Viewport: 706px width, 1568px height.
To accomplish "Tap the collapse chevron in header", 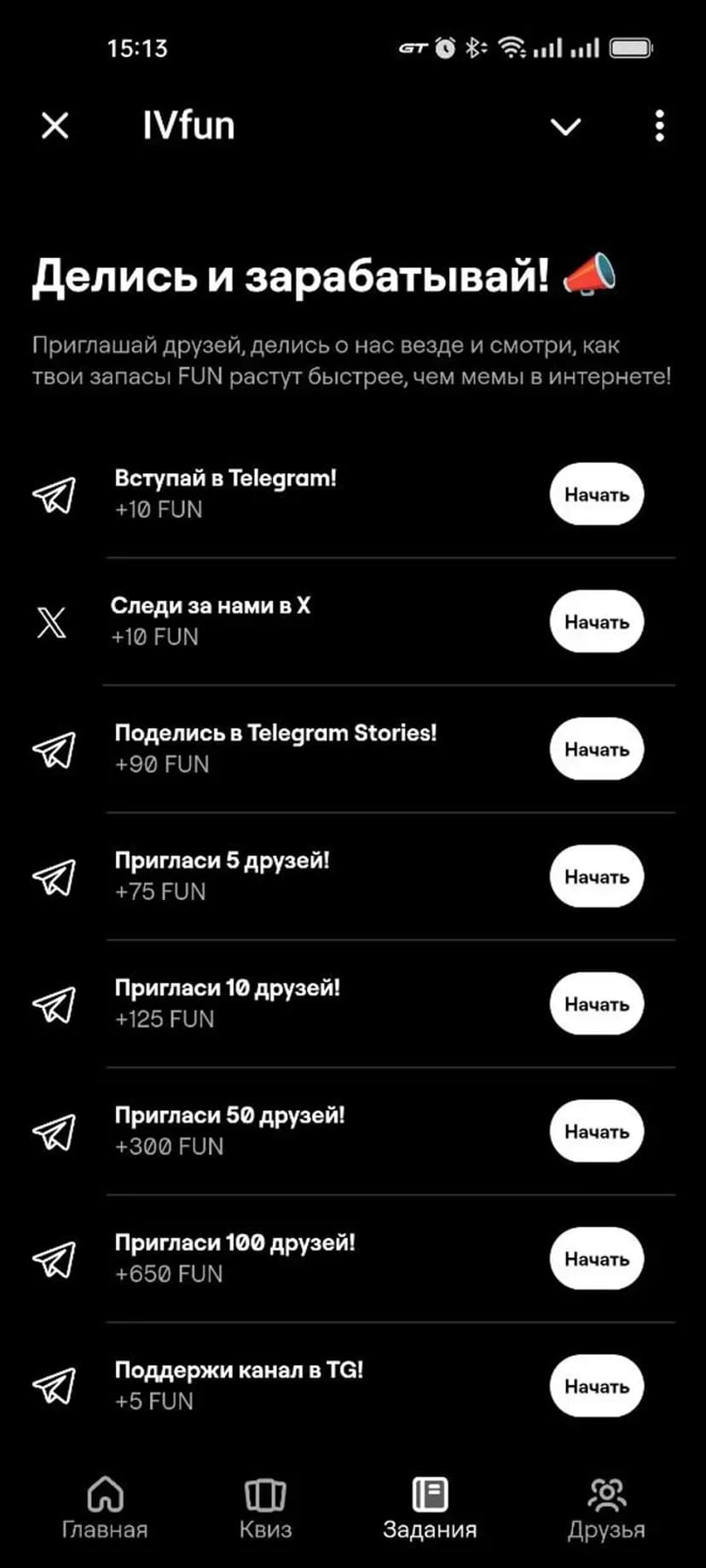I will (x=565, y=127).
